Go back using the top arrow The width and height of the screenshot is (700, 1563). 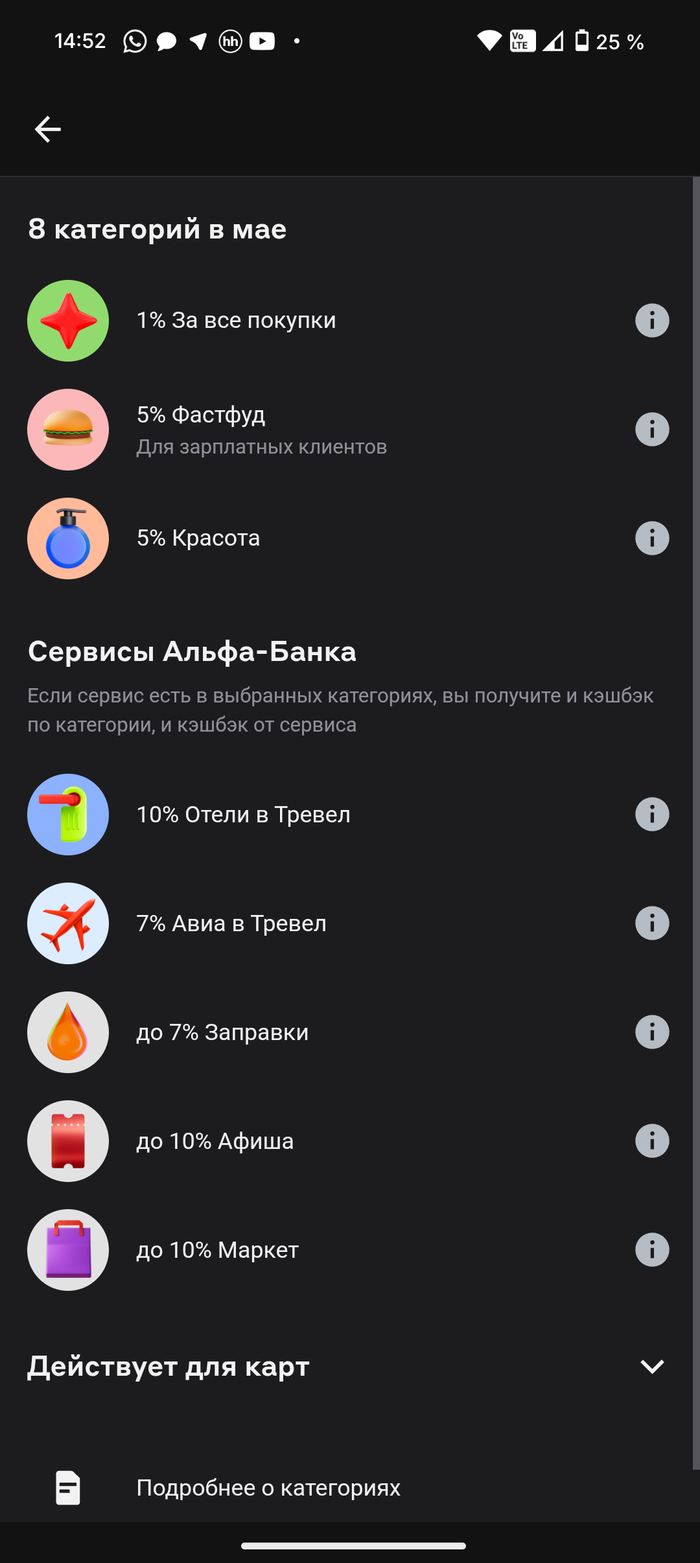[x=47, y=129]
